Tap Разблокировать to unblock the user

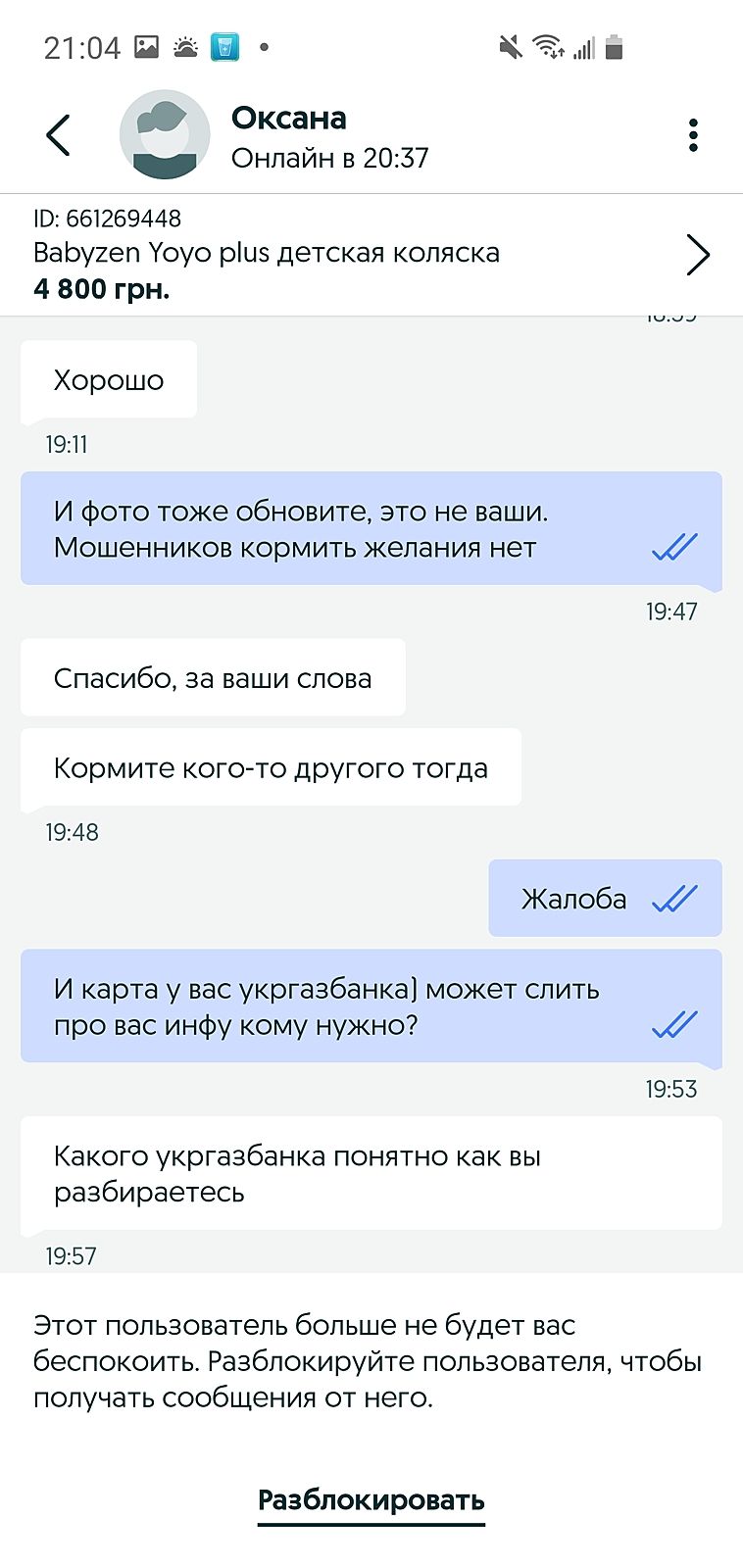point(371,1499)
